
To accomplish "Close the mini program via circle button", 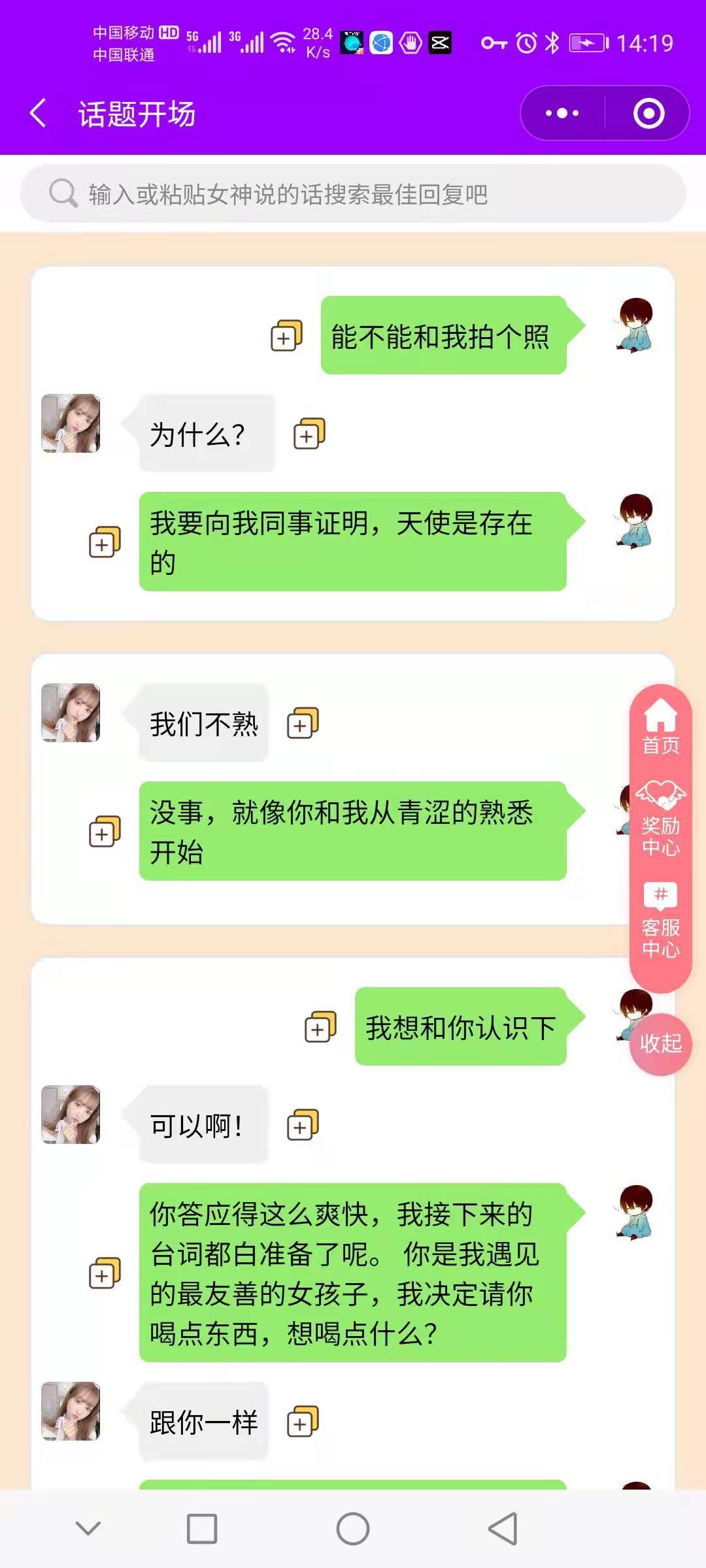I will (x=648, y=114).
